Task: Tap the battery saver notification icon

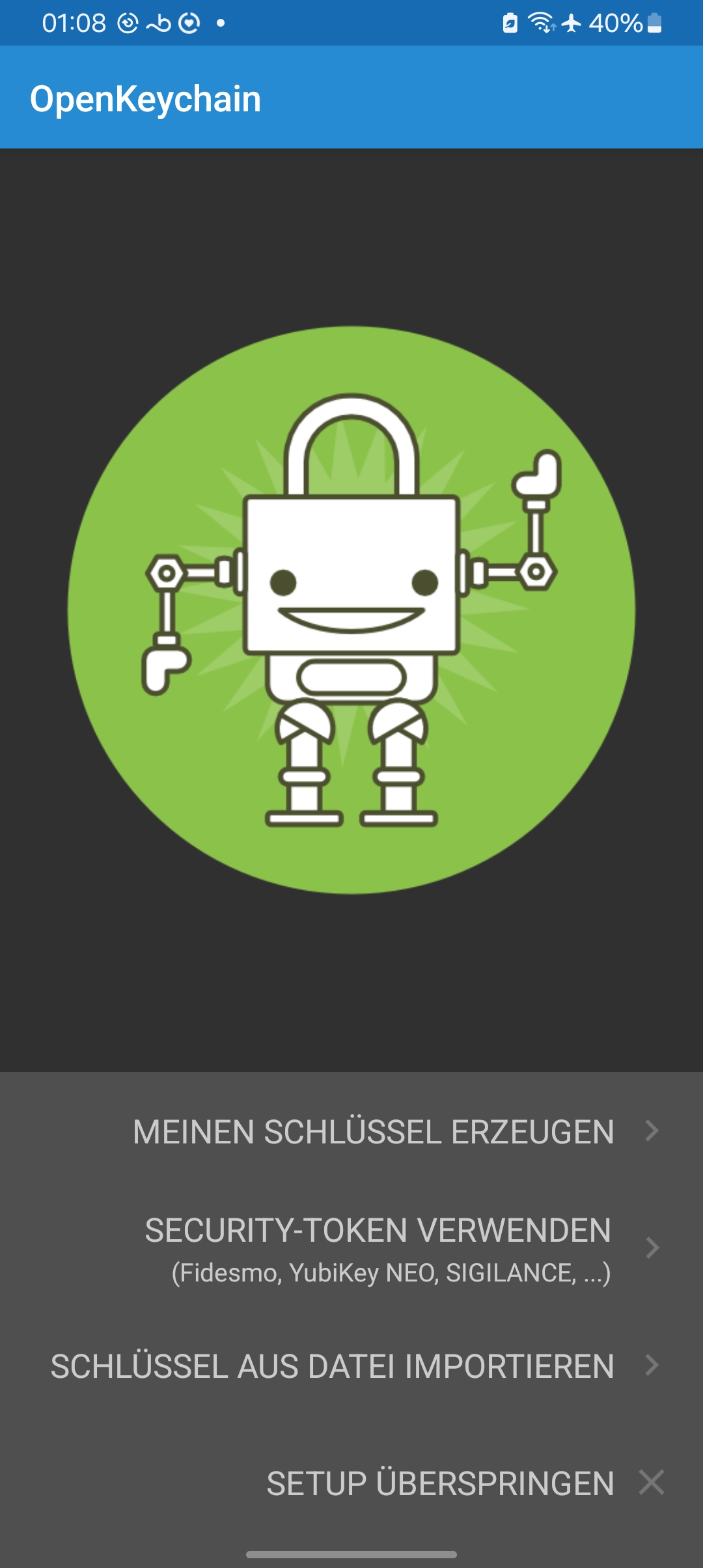Action: click(510, 23)
